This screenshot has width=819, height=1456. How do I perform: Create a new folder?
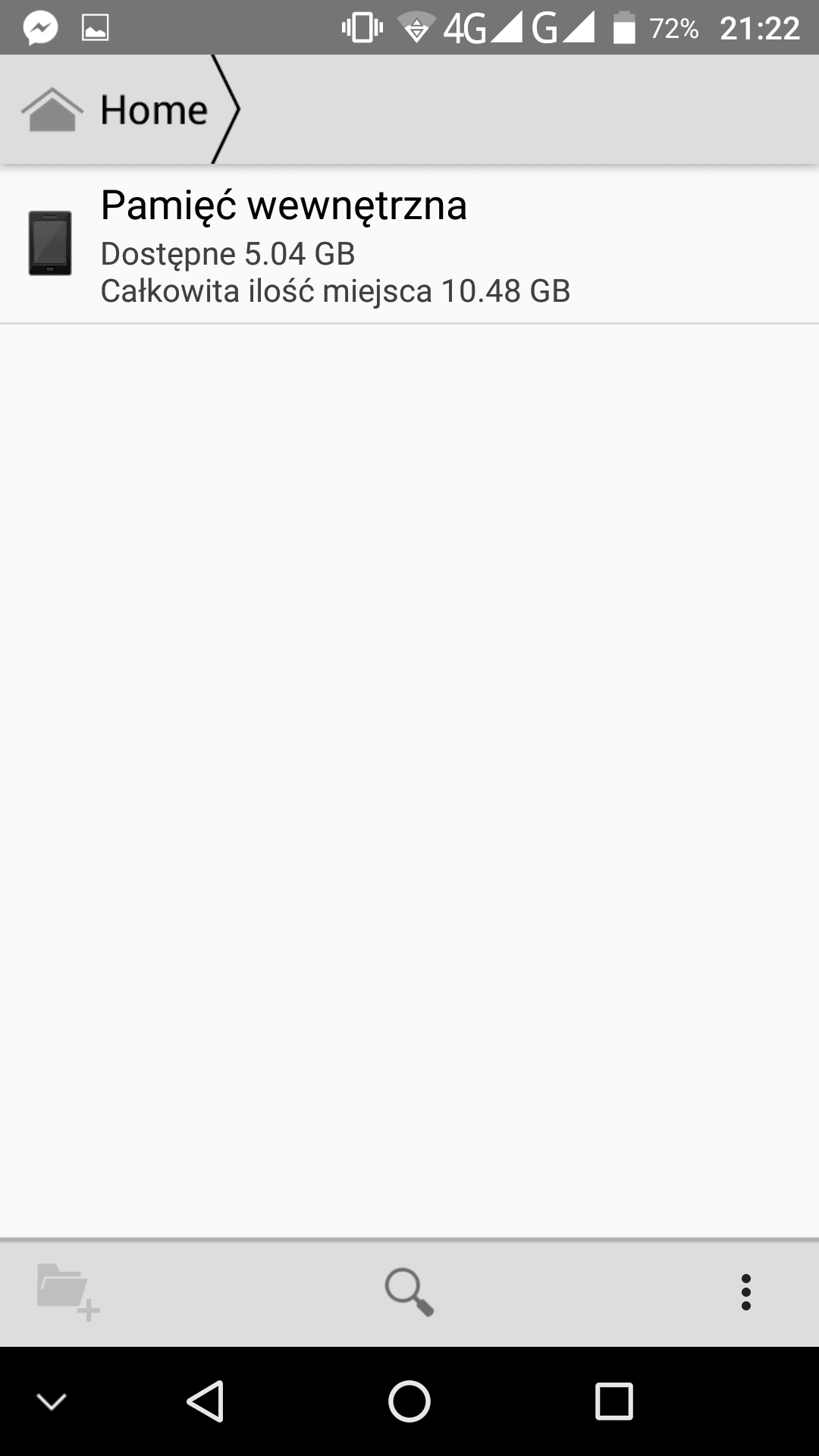pyautogui.click(x=68, y=1292)
